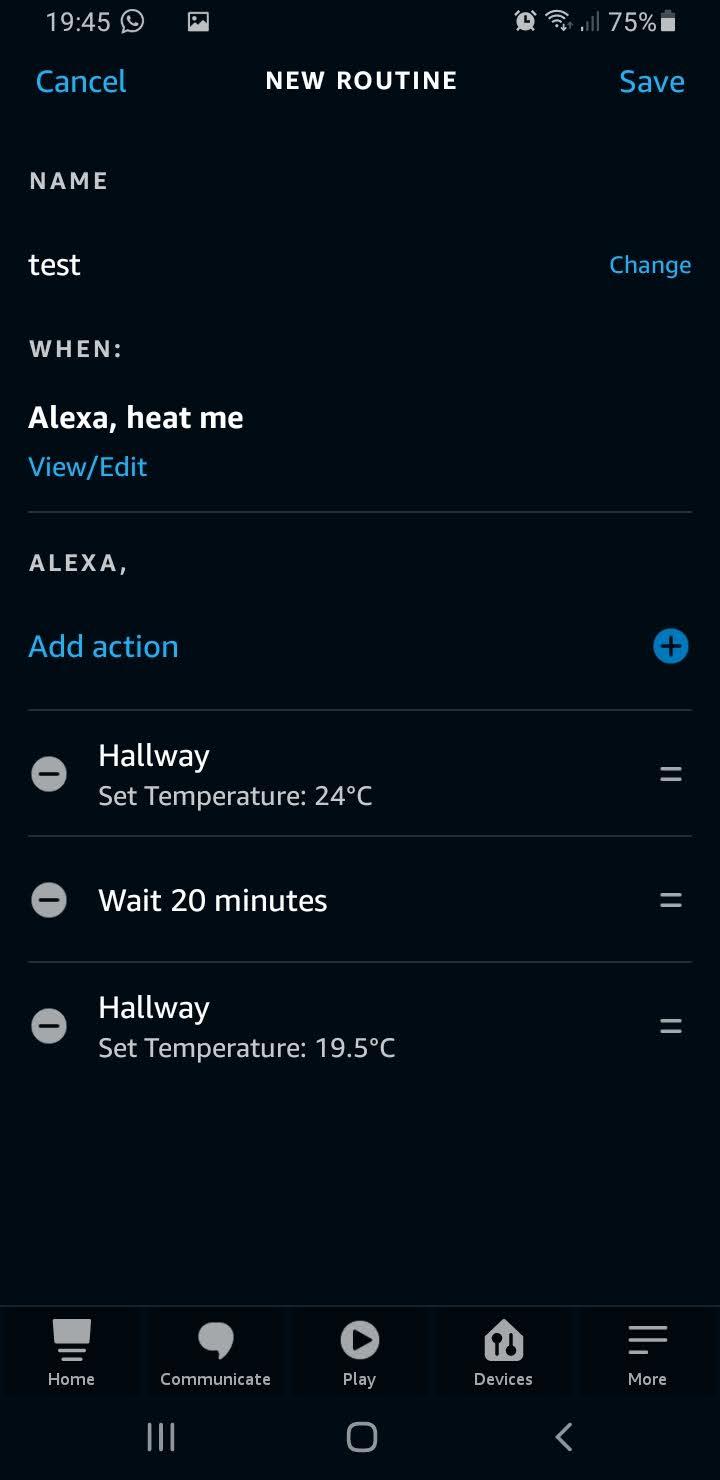Remove the Hallway 24°C action

pyautogui.click(x=49, y=774)
